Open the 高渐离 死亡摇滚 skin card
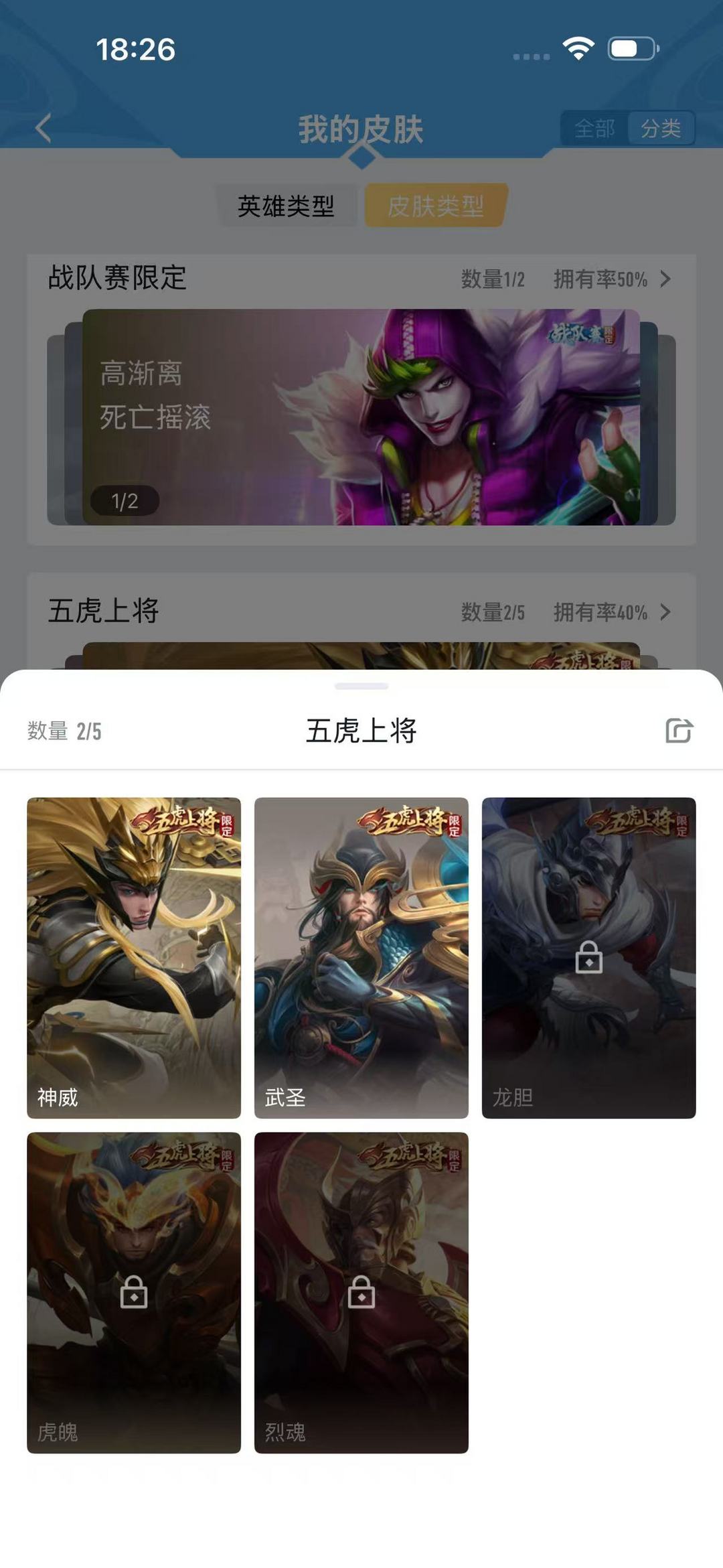The height and width of the screenshot is (1568, 723). click(x=361, y=417)
